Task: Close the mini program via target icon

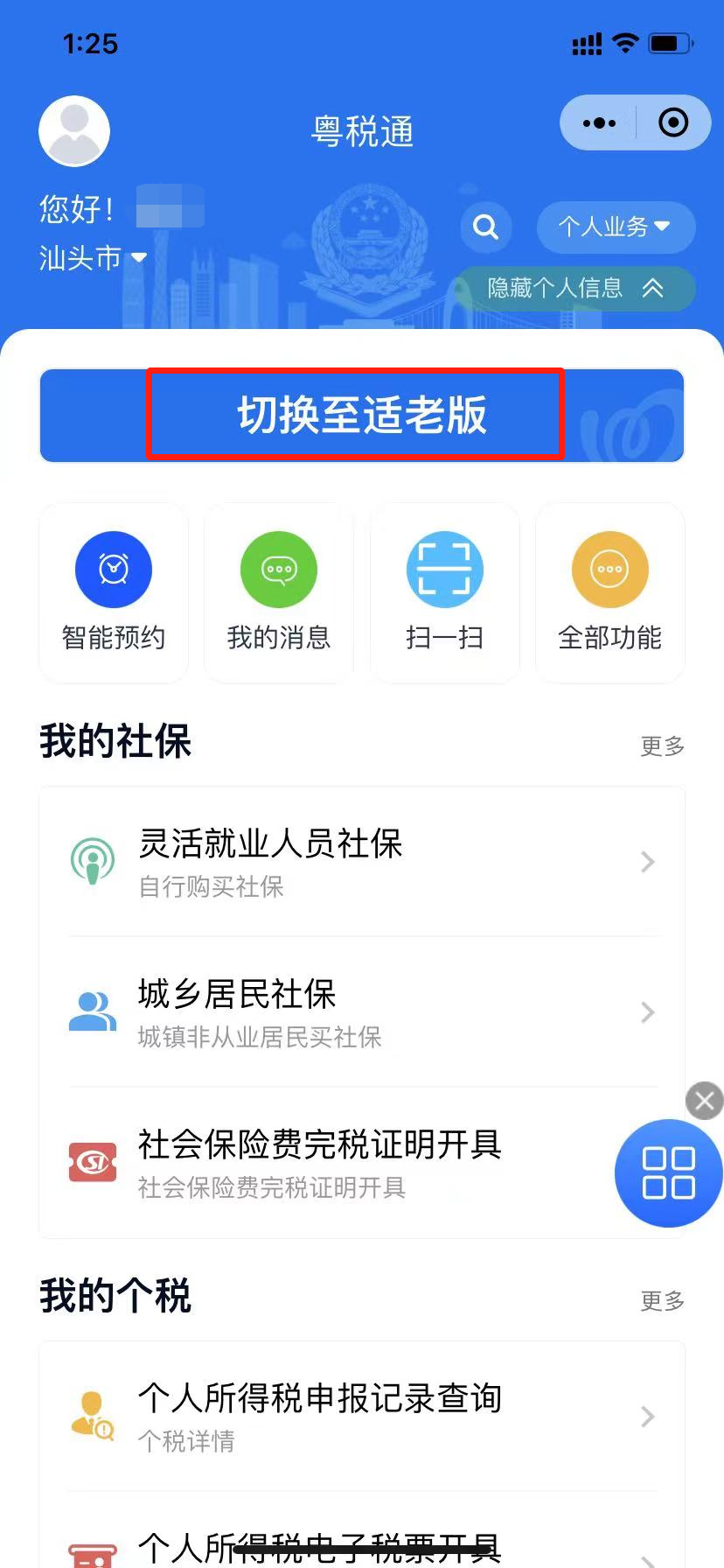Action: tap(672, 123)
